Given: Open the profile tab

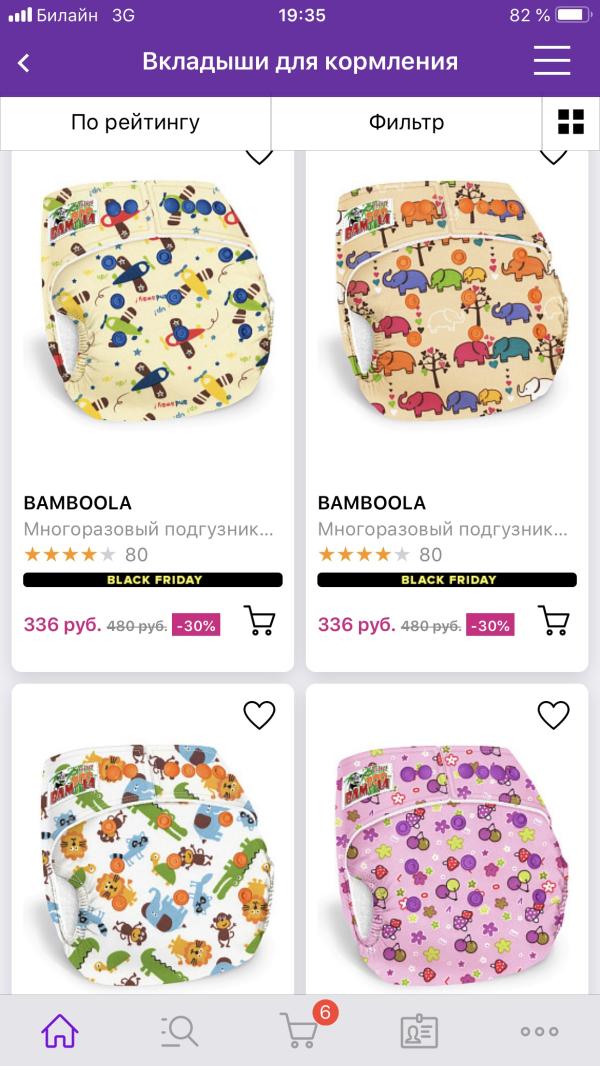Looking at the screenshot, I should (x=420, y=1030).
